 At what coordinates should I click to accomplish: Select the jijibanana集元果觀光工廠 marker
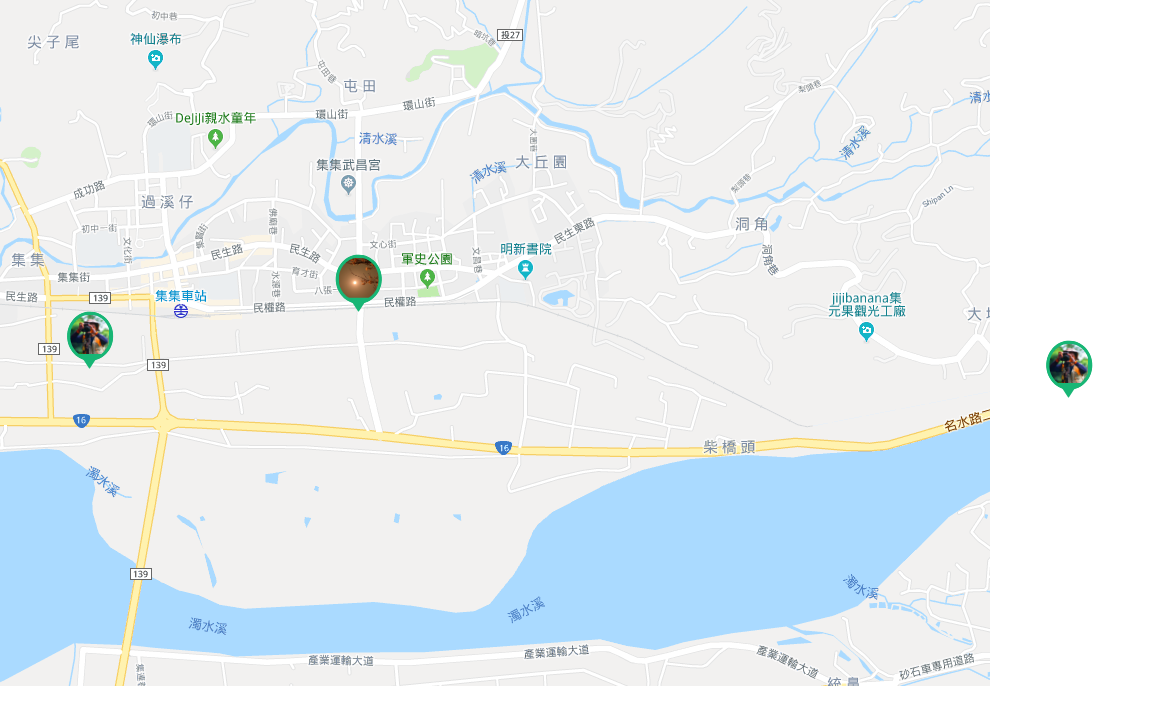pyautogui.click(x=866, y=331)
